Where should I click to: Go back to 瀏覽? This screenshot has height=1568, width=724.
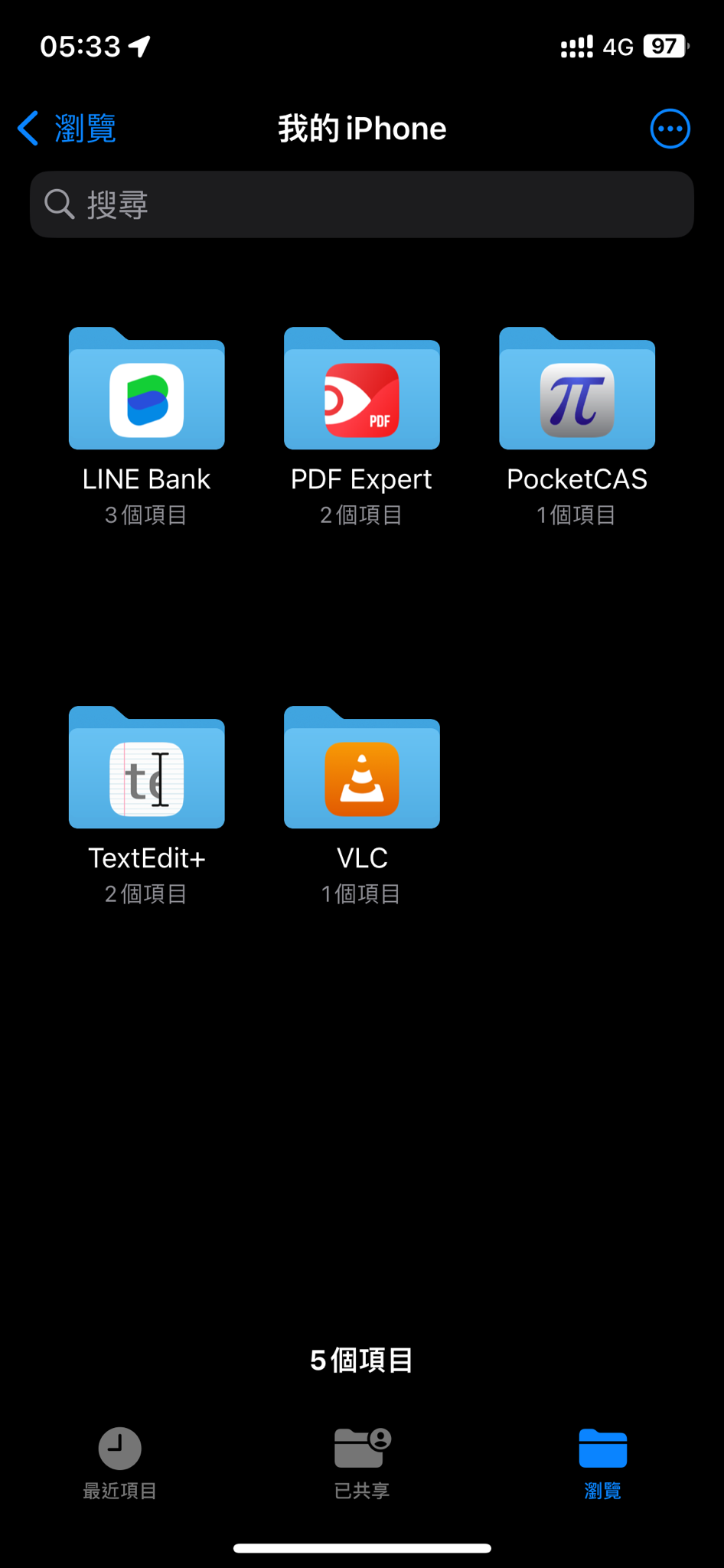tap(67, 128)
